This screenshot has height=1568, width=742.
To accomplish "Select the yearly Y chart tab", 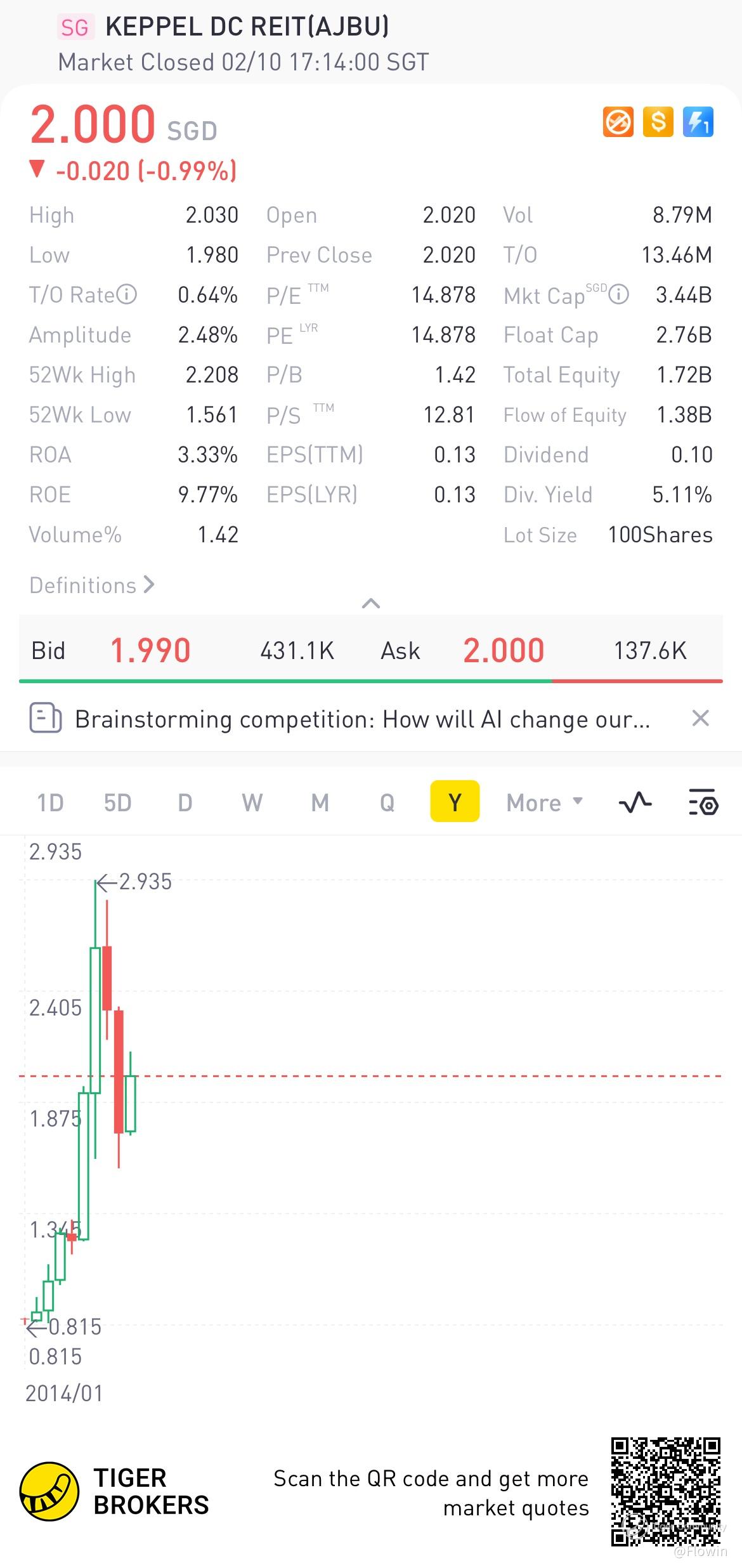I will [454, 802].
